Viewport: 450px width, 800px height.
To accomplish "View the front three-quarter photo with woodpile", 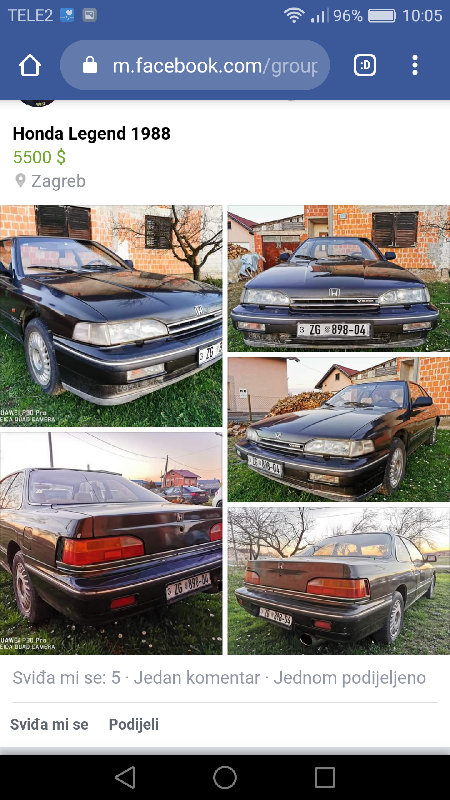I will 339,430.
